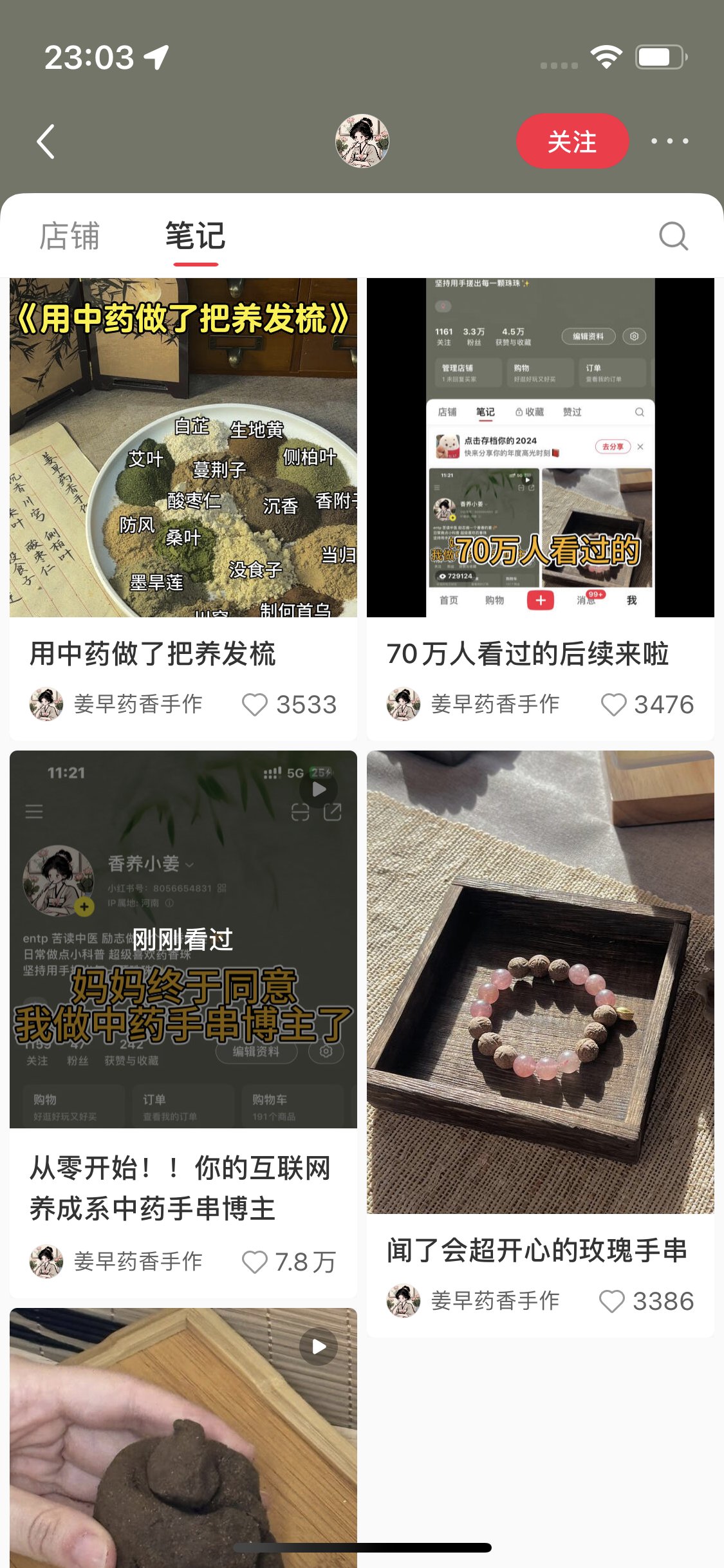Viewport: 724px width, 1568px height.
Task: Like the note 用中药做了把养发梳
Action: [255, 704]
